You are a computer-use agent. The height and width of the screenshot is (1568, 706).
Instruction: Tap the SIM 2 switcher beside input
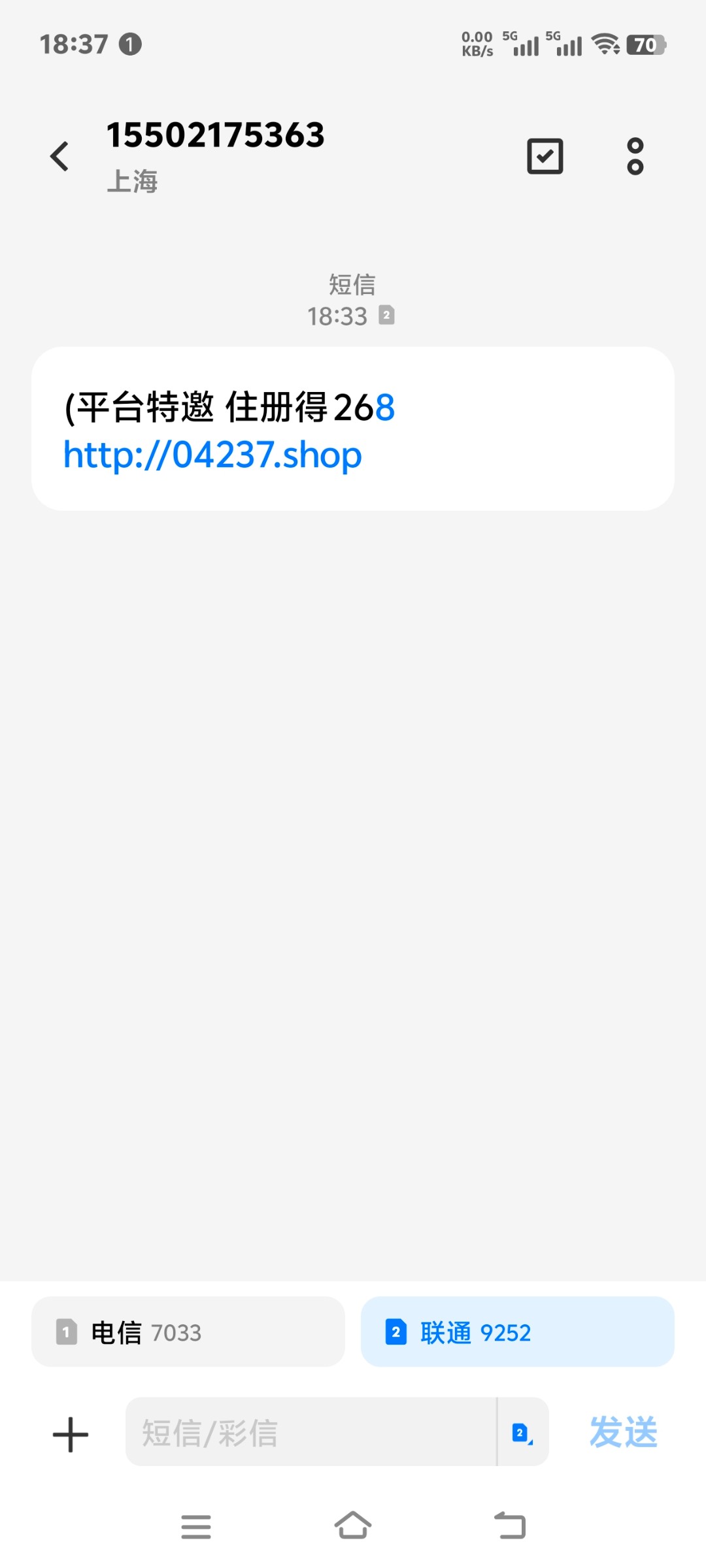pos(523,1432)
